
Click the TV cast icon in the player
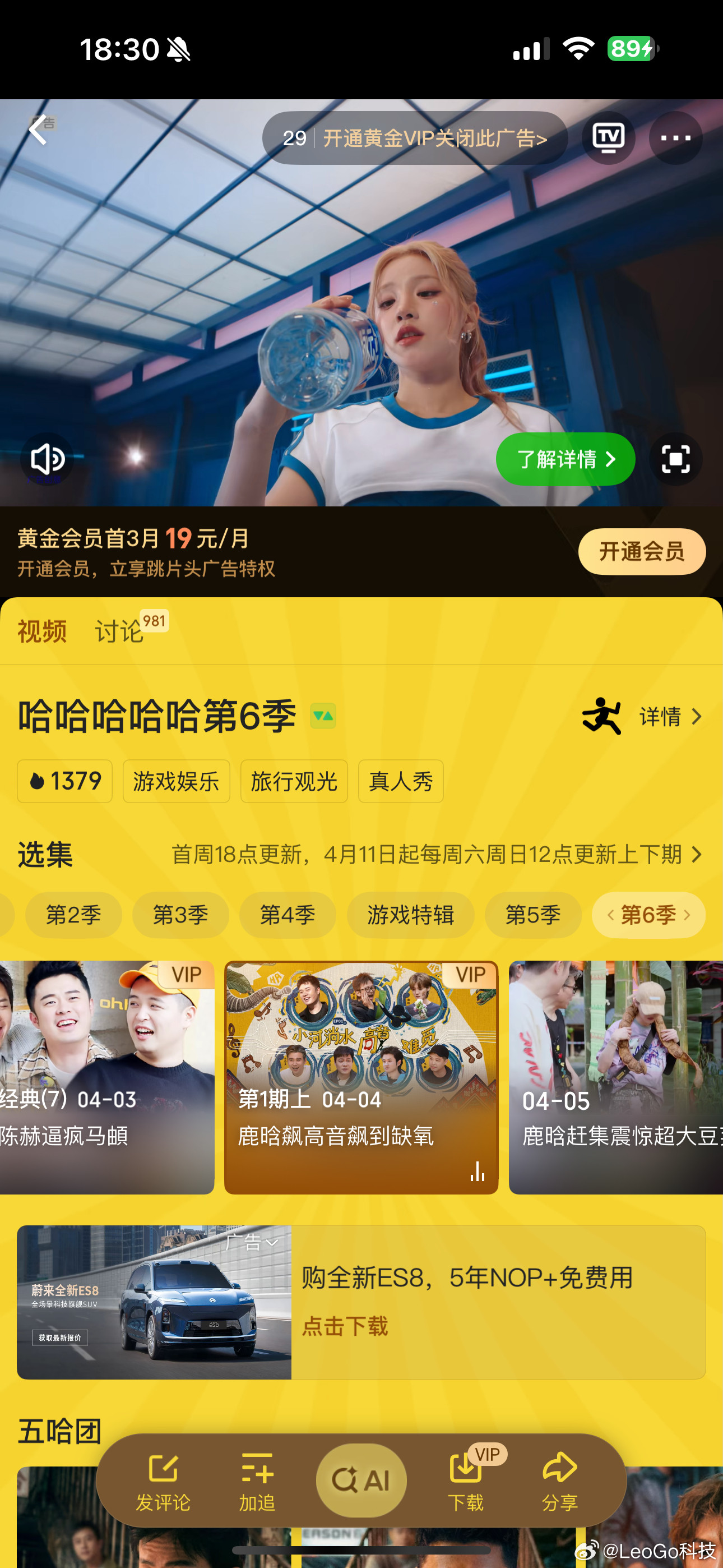608,137
